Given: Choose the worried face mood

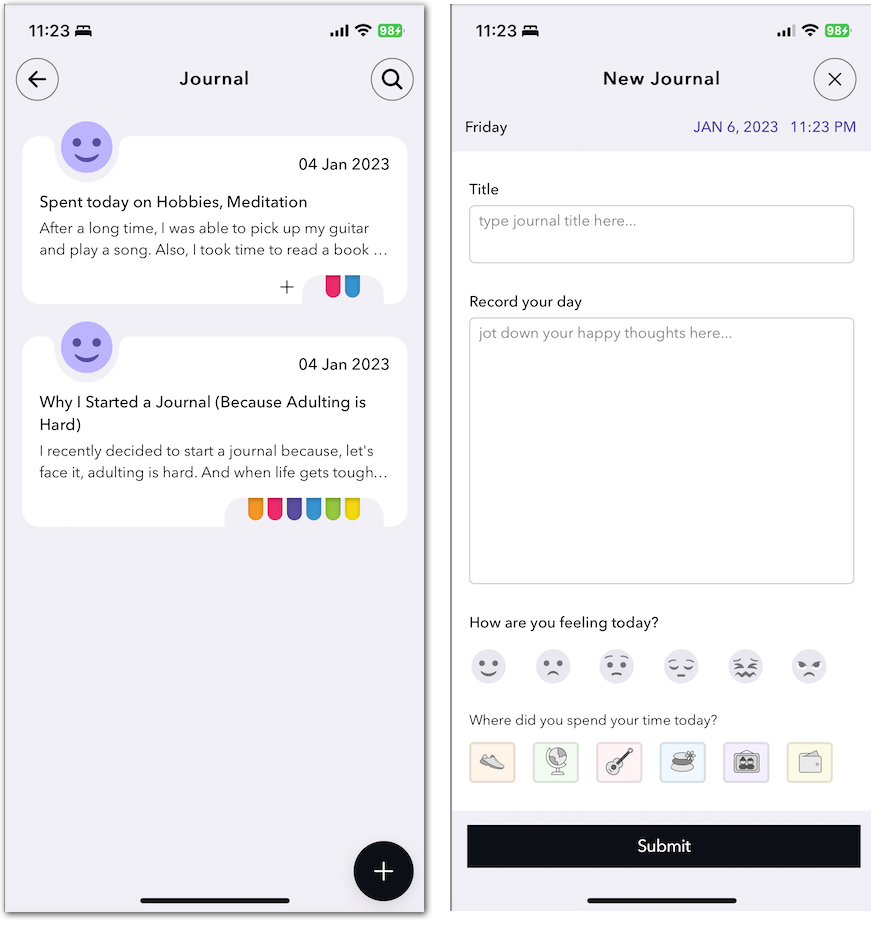Looking at the screenshot, I should tap(617, 666).
